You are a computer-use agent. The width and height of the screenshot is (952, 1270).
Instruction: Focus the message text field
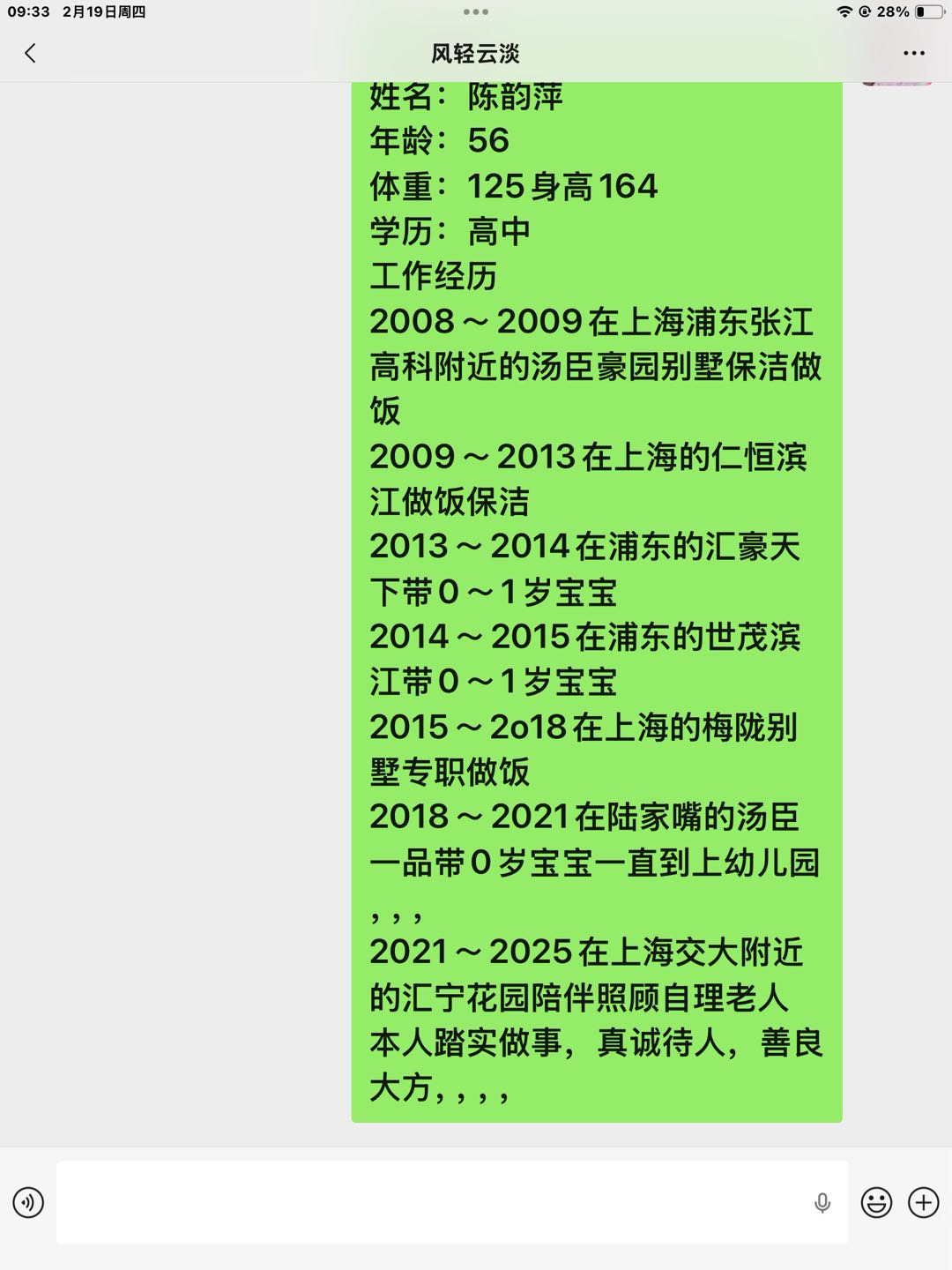432,1202
